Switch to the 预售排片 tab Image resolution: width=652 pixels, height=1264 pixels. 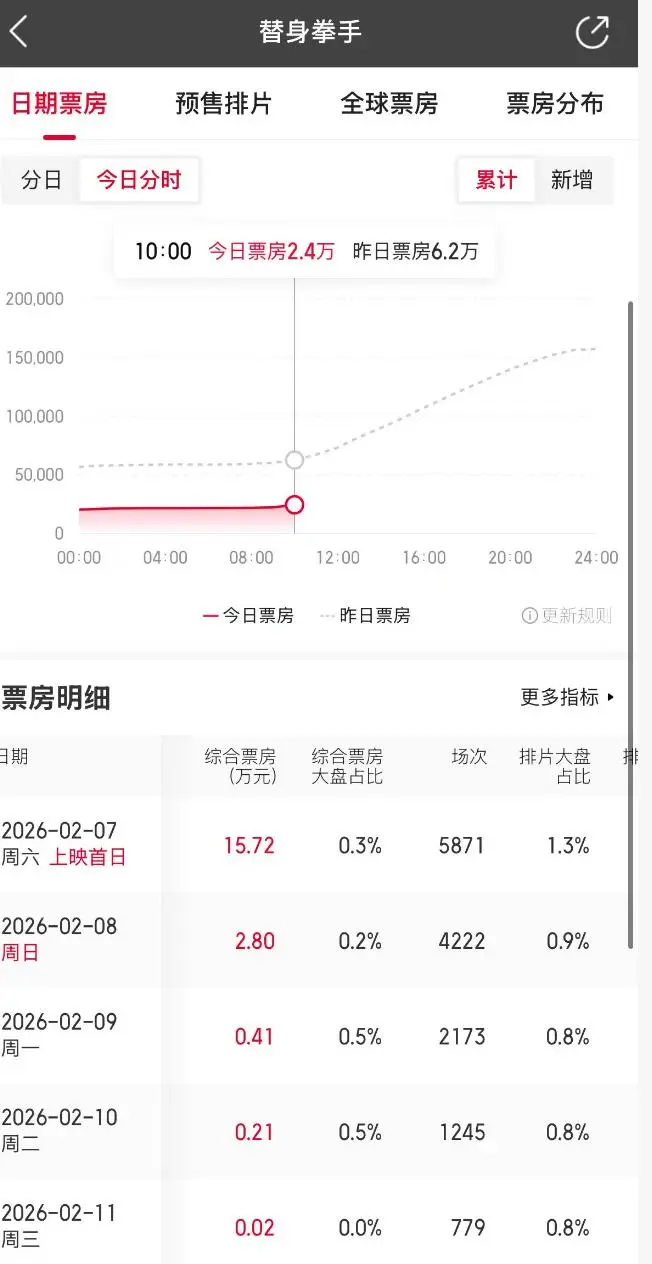(x=223, y=103)
